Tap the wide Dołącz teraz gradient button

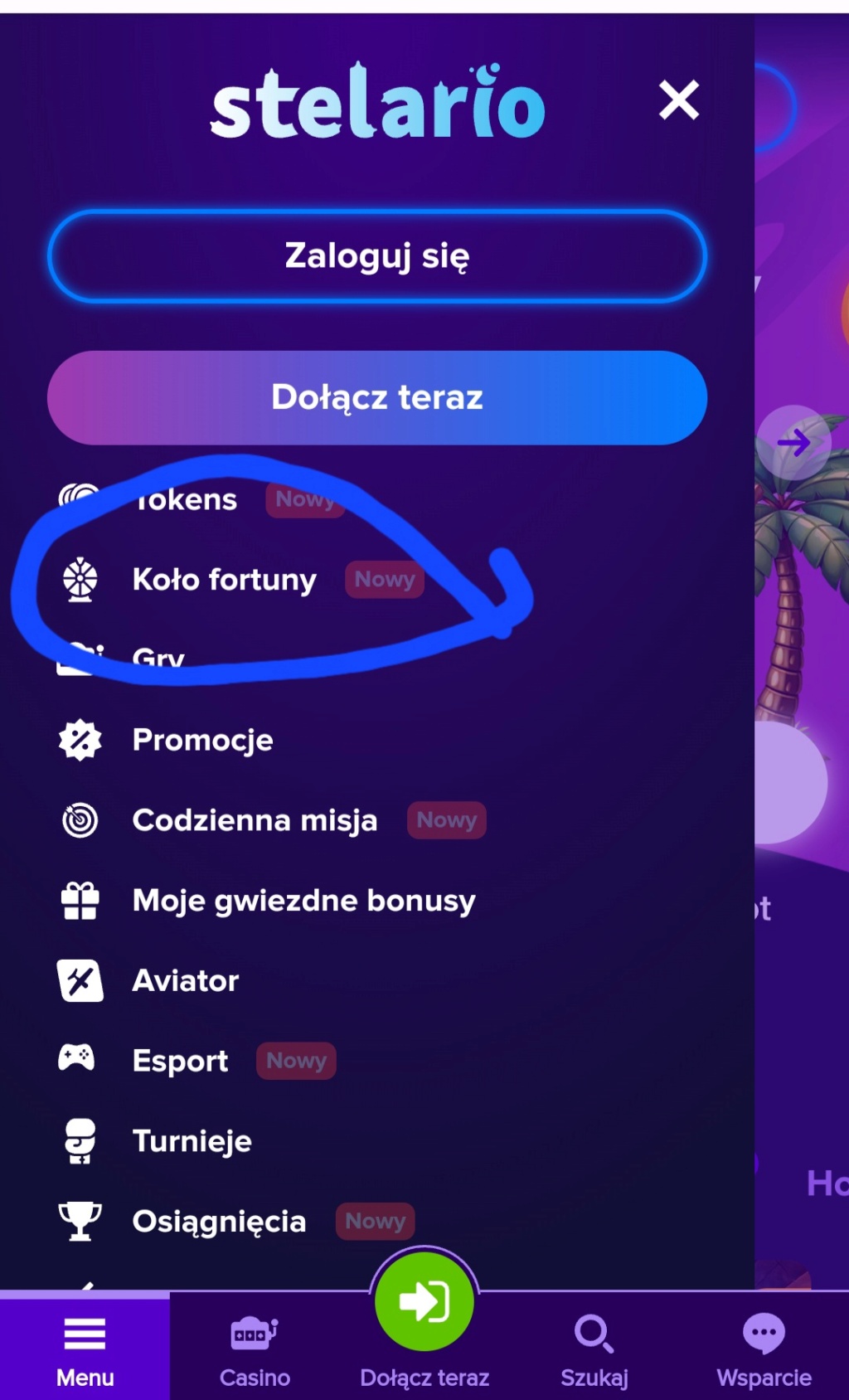click(x=377, y=398)
